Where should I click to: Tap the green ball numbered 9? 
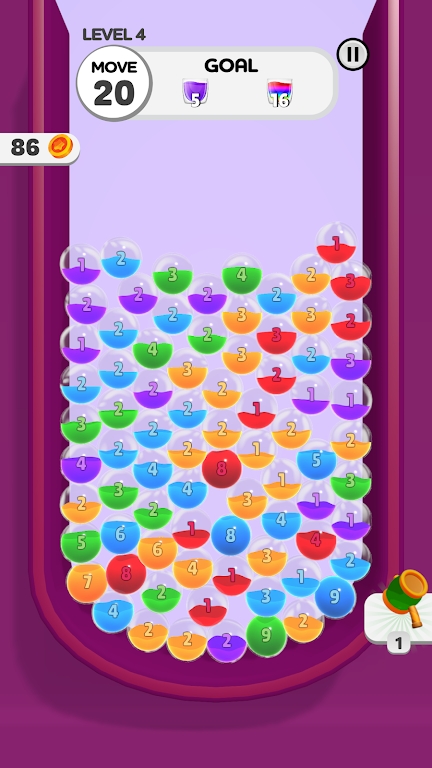click(266, 635)
